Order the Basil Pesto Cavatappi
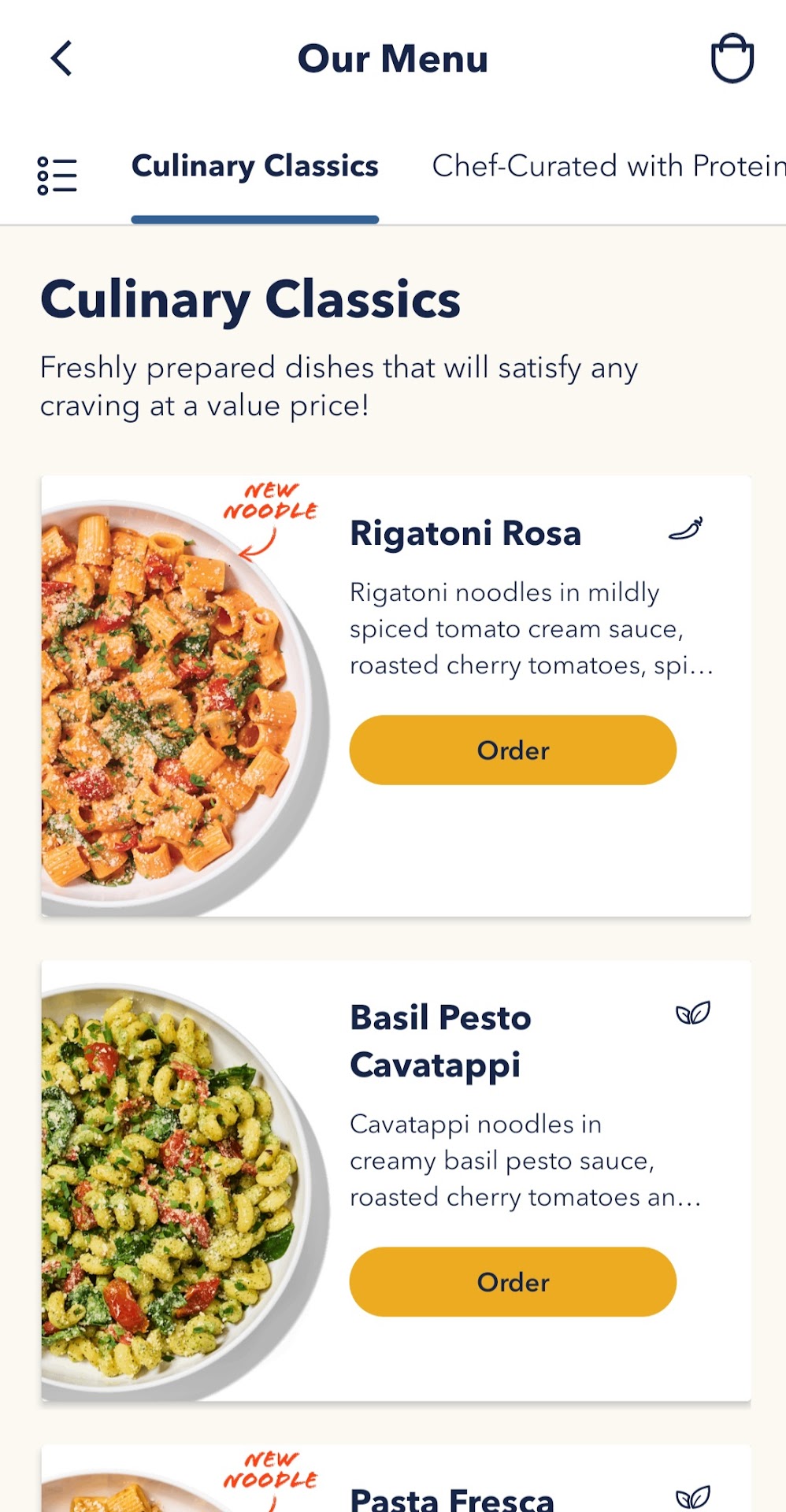786x1512 pixels. [x=513, y=1281]
